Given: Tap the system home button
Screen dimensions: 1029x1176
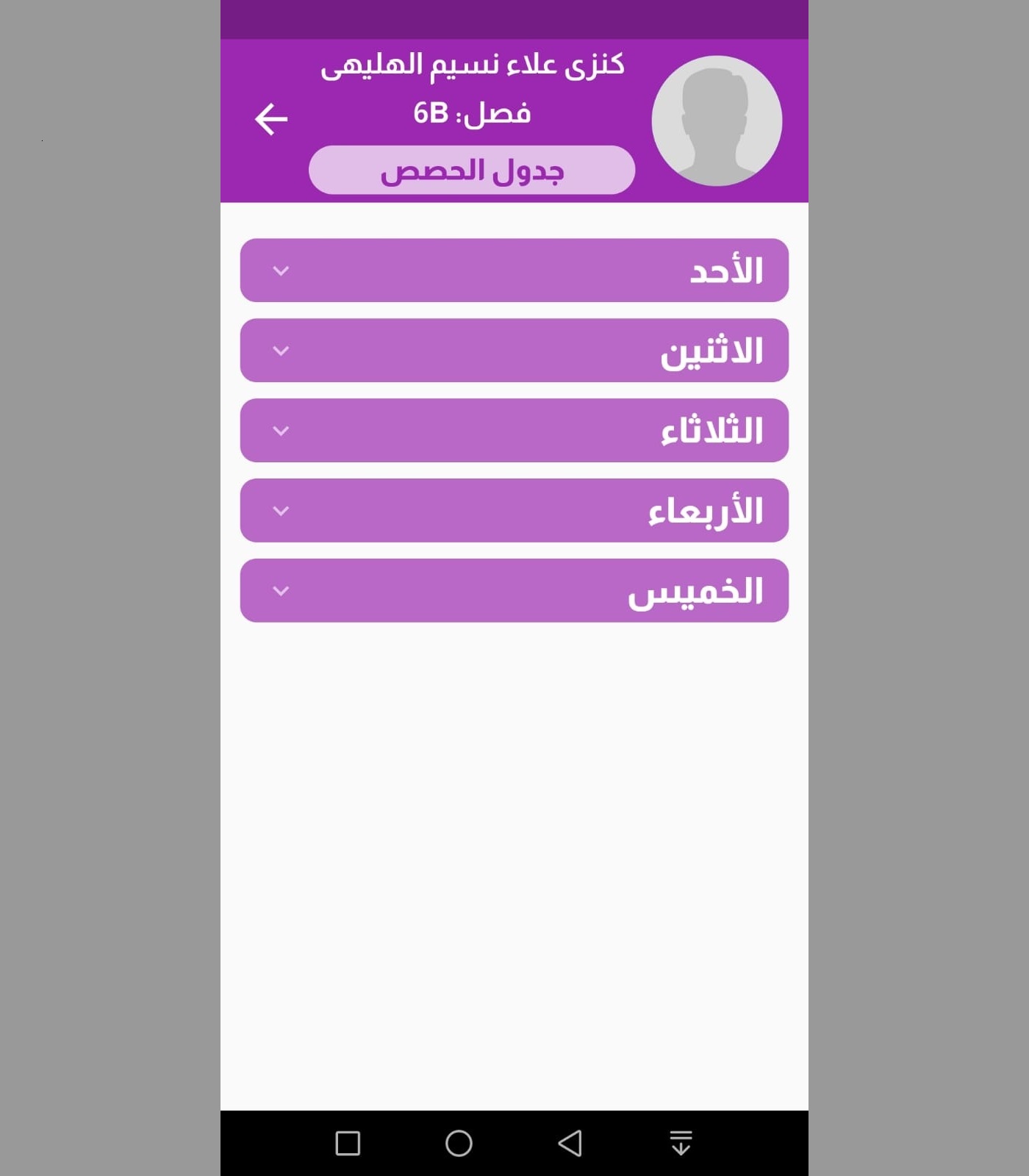Looking at the screenshot, I should [459, 1143].
